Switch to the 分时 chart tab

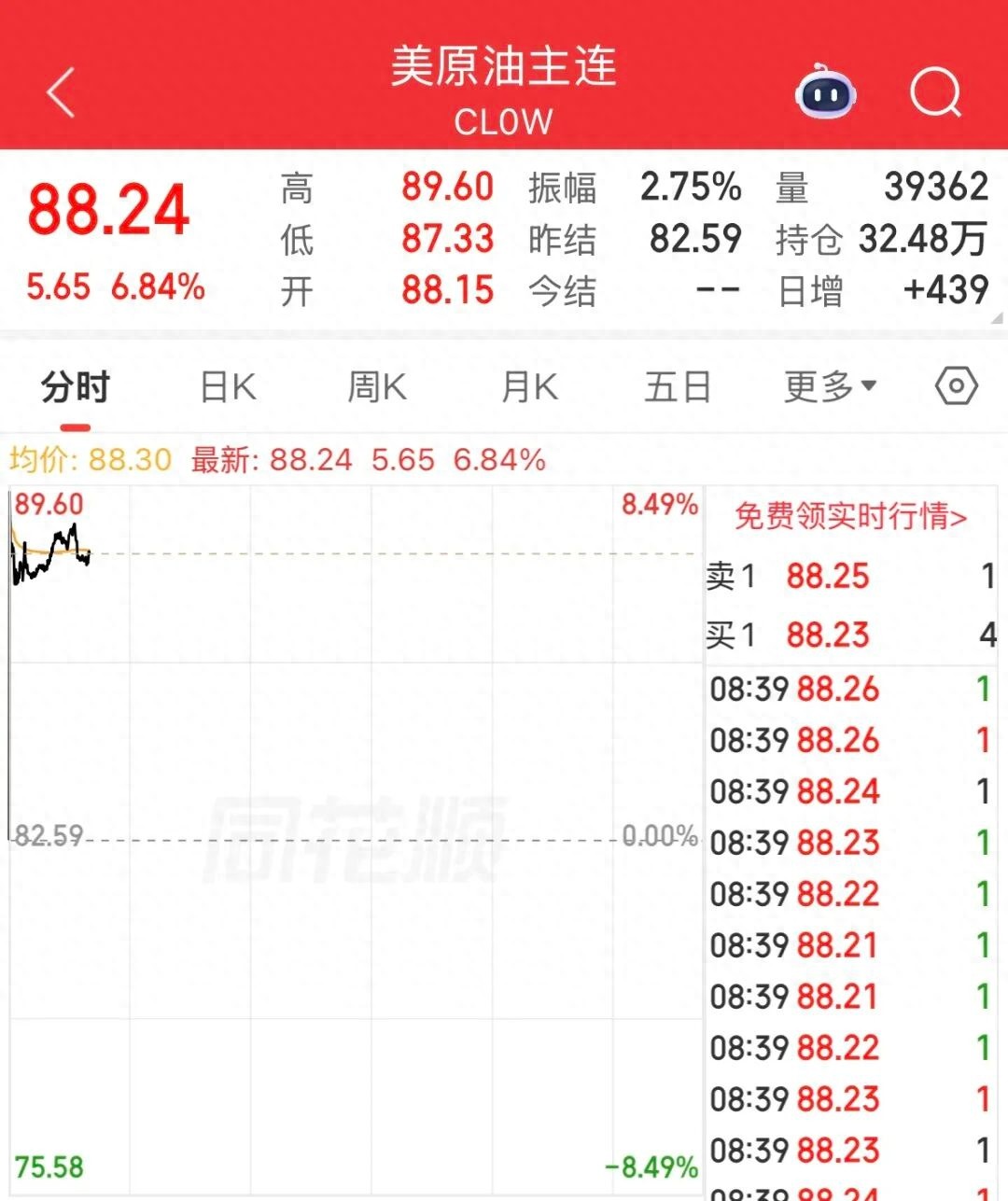(x=76, y=387)
